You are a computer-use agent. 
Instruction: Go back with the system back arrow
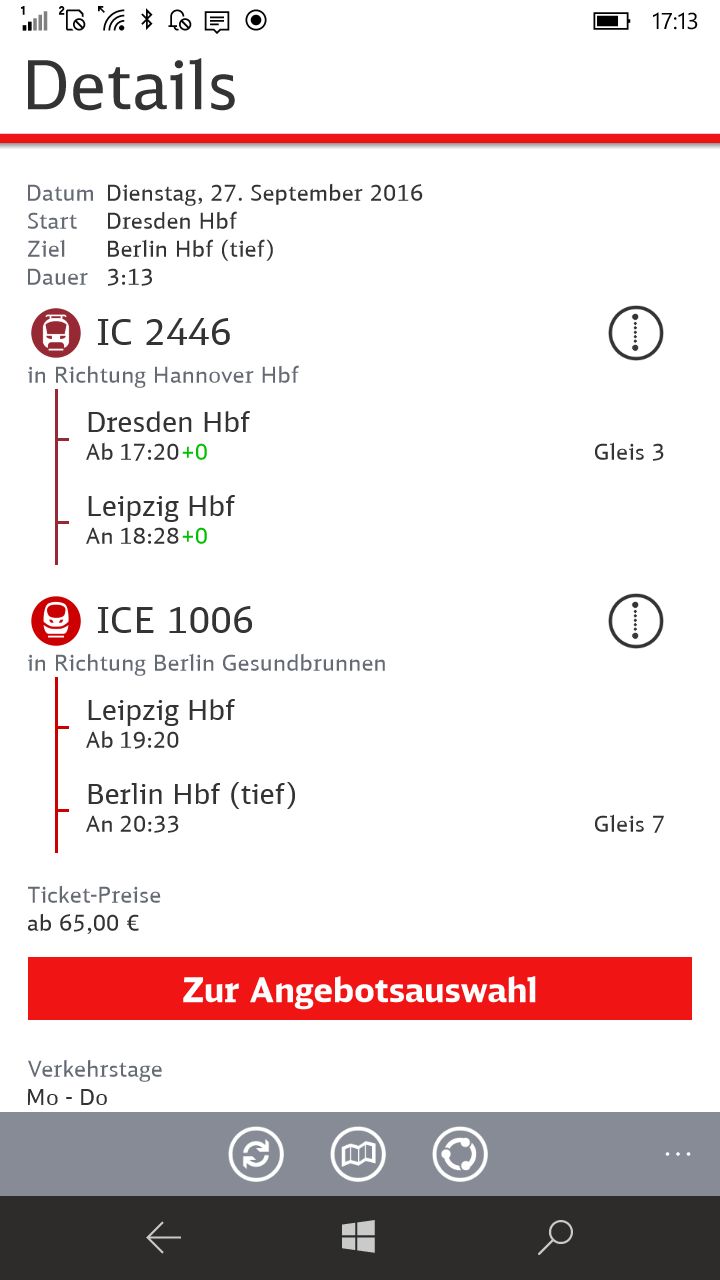pos(163,1238)
